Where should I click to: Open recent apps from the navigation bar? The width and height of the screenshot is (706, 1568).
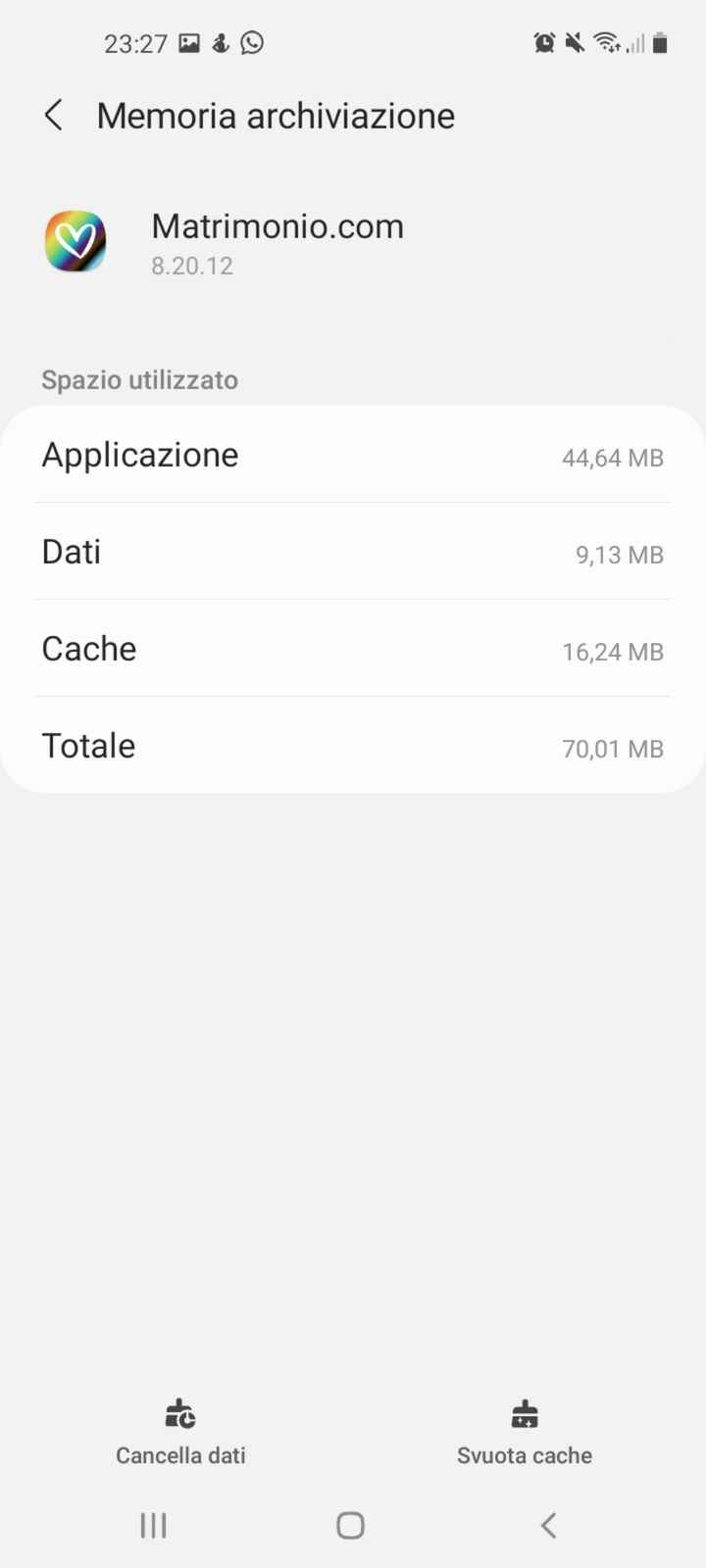153,1525
